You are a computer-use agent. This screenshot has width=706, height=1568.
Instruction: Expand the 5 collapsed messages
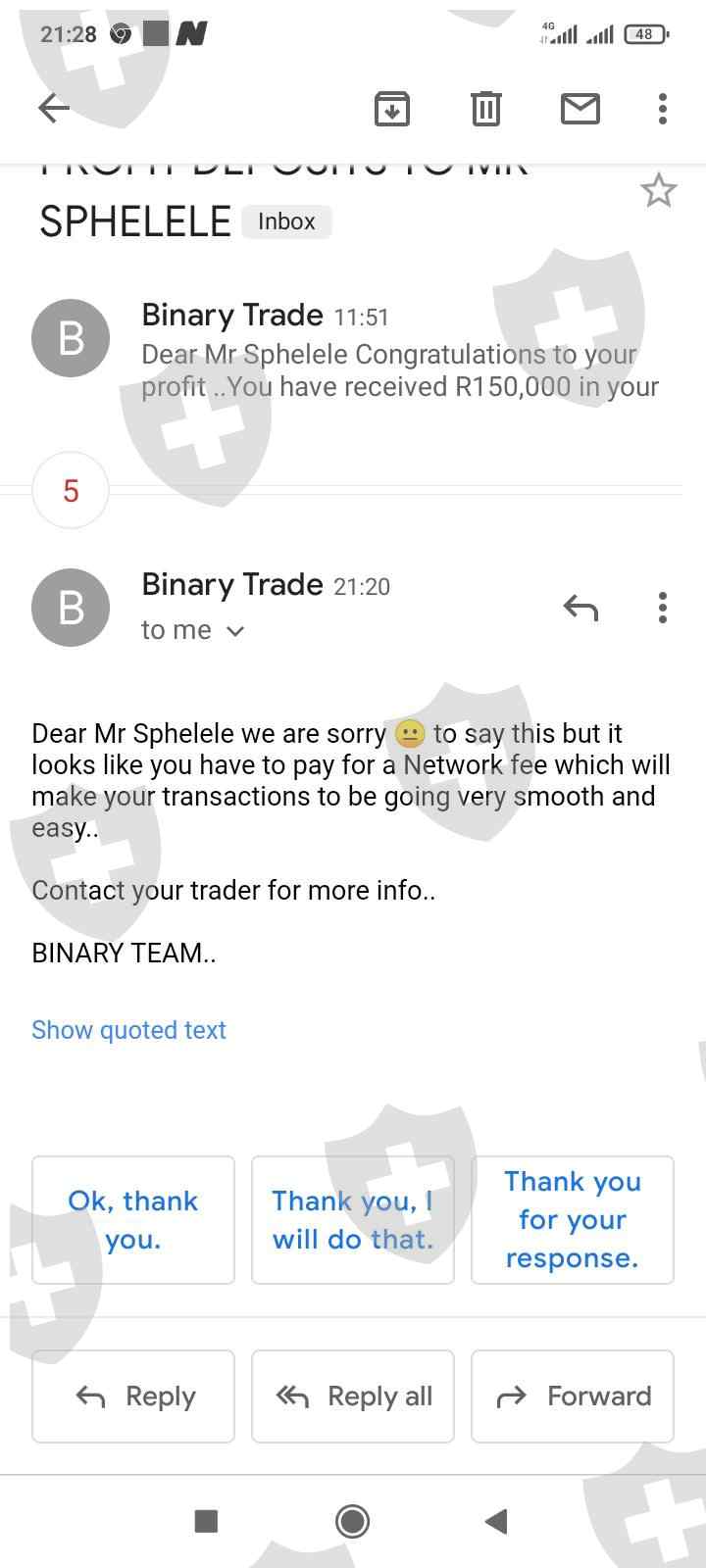tap(71, 490)
